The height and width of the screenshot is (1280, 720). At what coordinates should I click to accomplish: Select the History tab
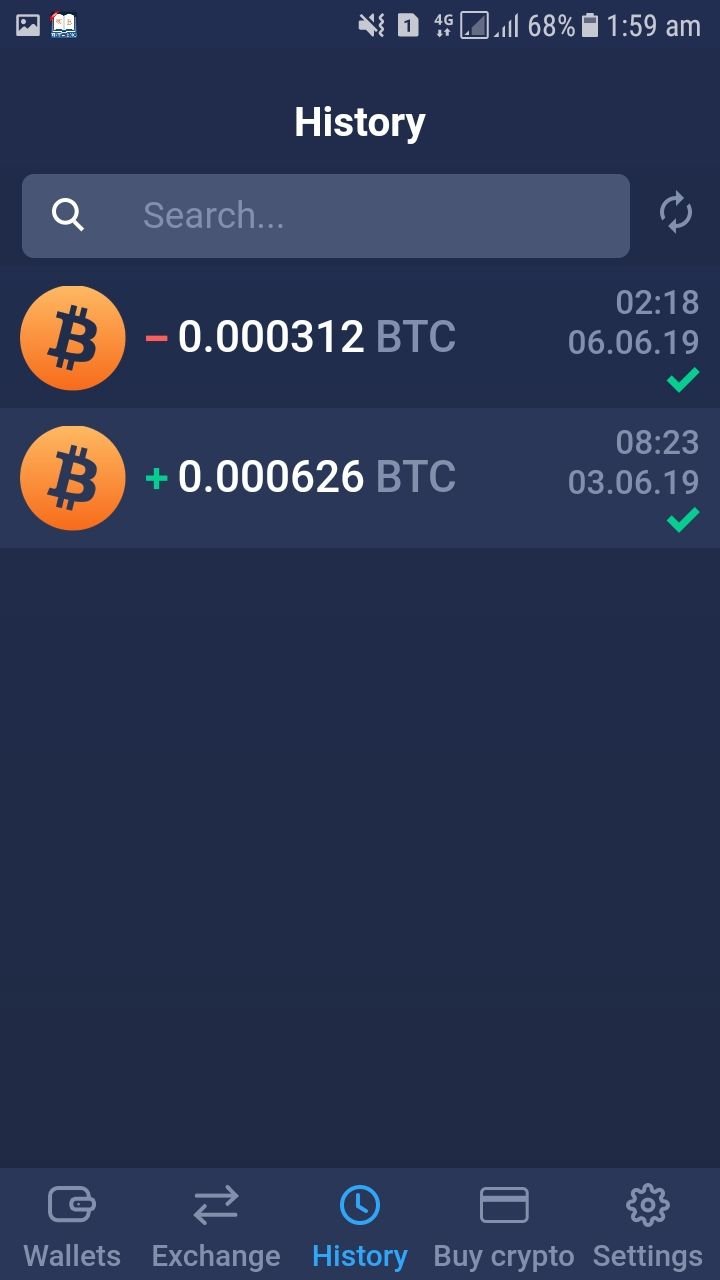pos(360,1225)
